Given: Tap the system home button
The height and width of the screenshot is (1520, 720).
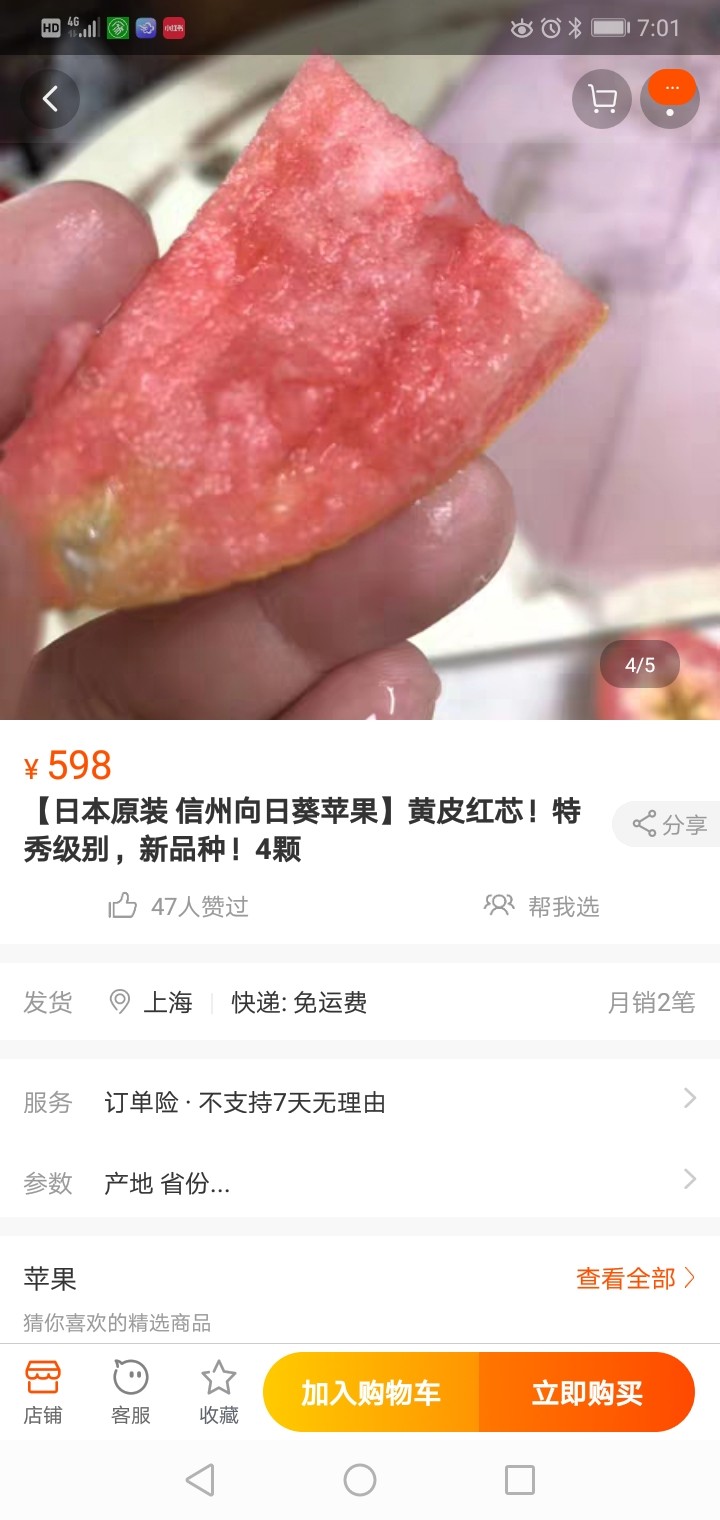Looking at the screenshot, I should coord(360,1479).
